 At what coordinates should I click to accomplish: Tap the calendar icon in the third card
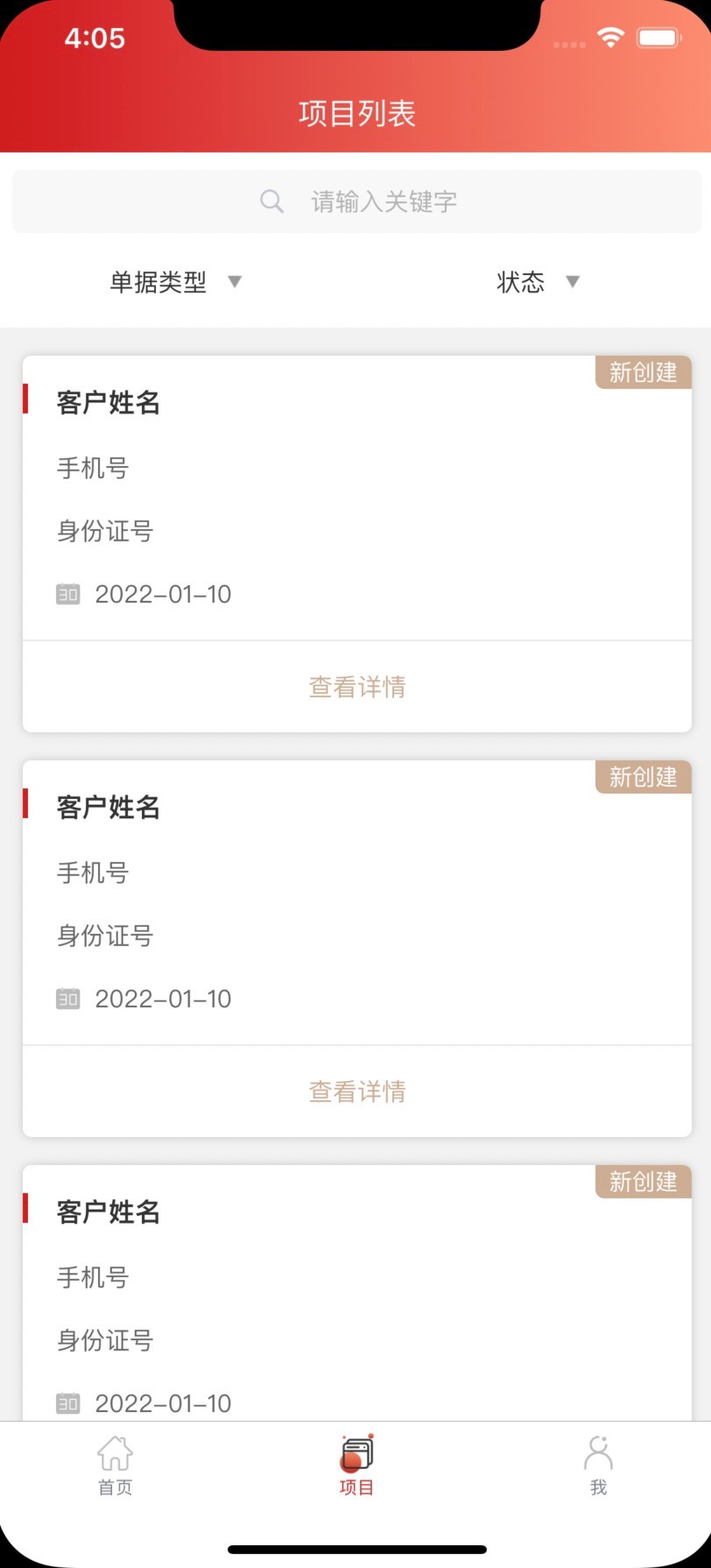pyautogui.click(x=67, y=1402)
